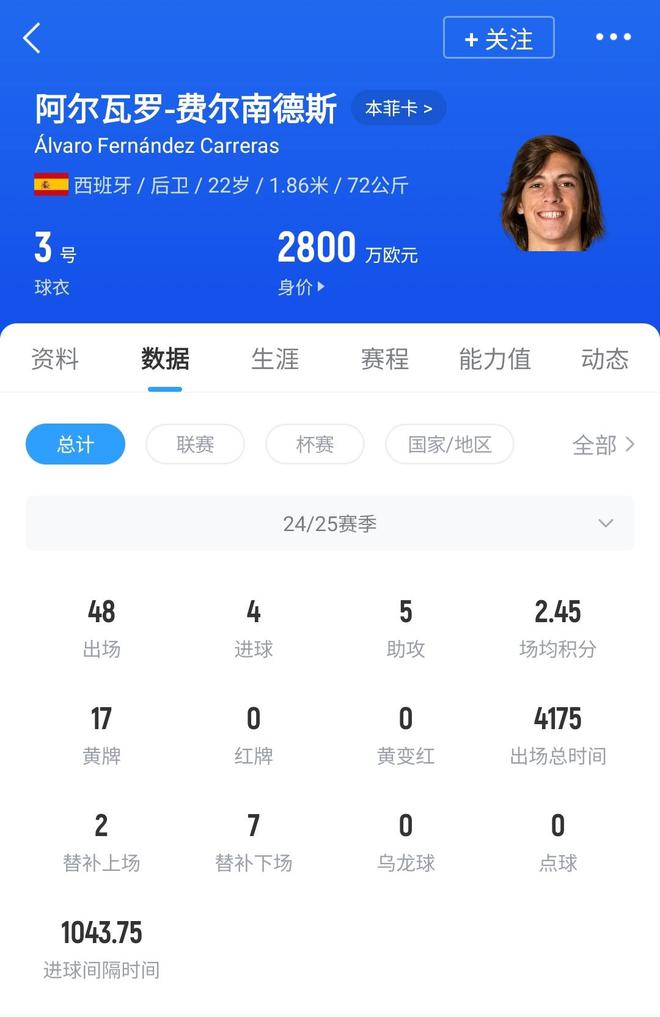The image size is (660, 1017).
Task: Switch to the 赛程 tab
Action: (385, 359)
